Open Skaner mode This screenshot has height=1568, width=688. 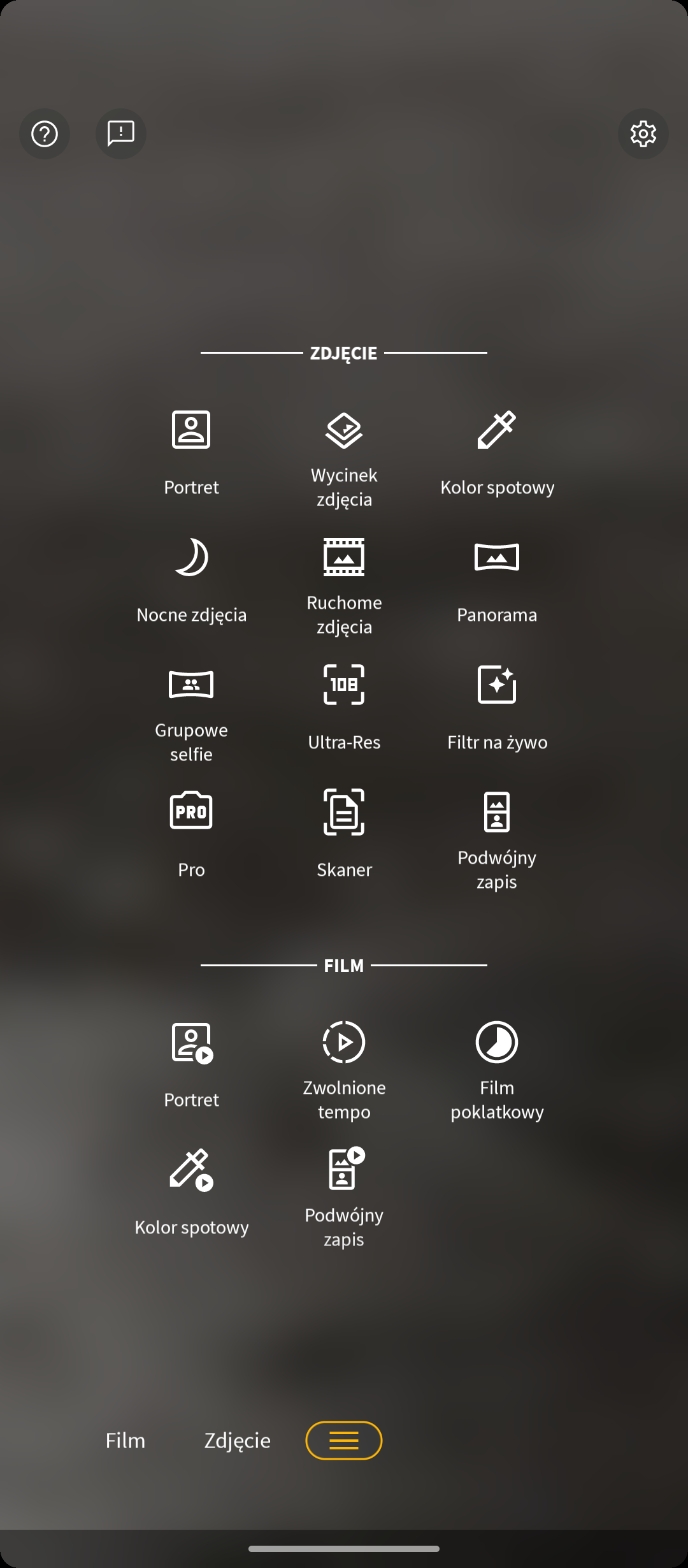[x=344, y=836]
